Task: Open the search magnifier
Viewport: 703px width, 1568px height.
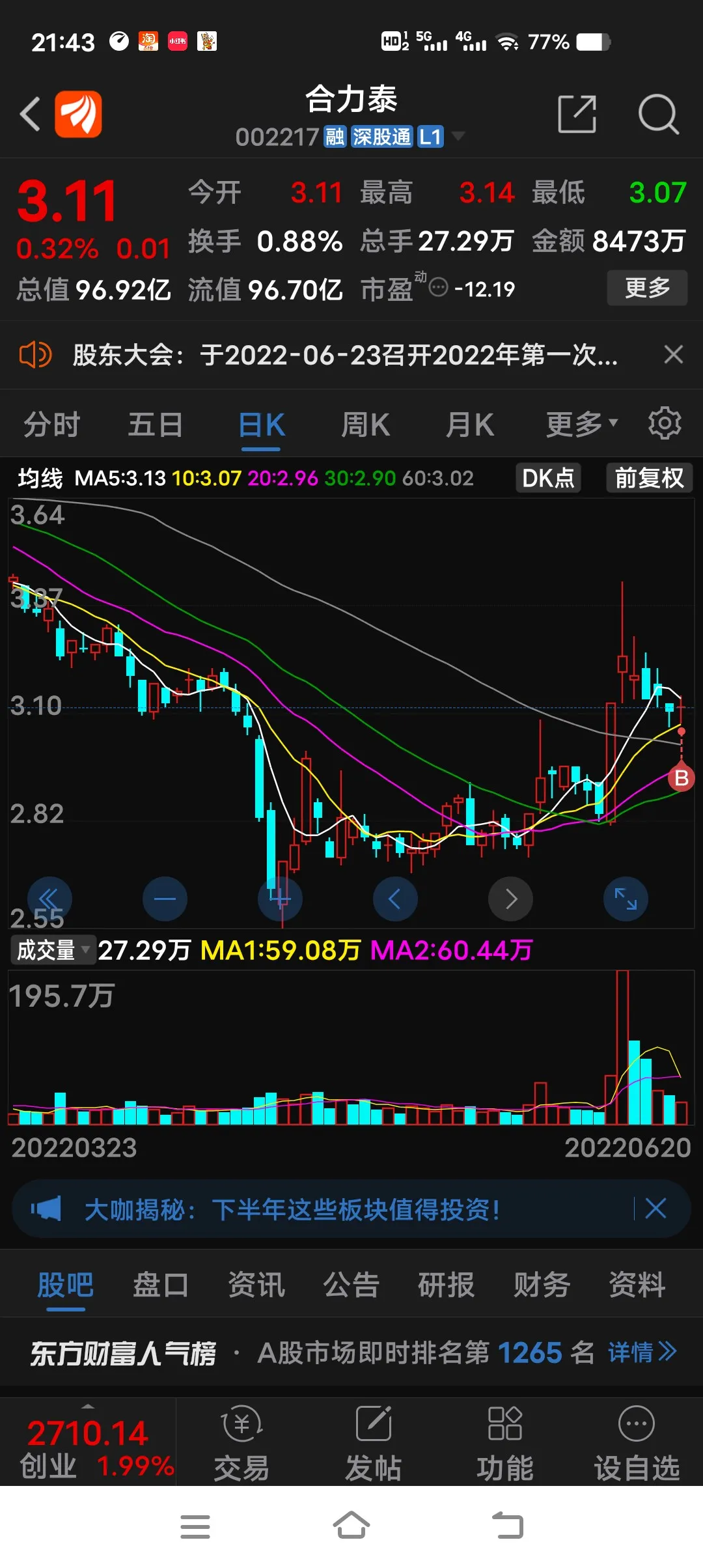Action: [658, 114]
